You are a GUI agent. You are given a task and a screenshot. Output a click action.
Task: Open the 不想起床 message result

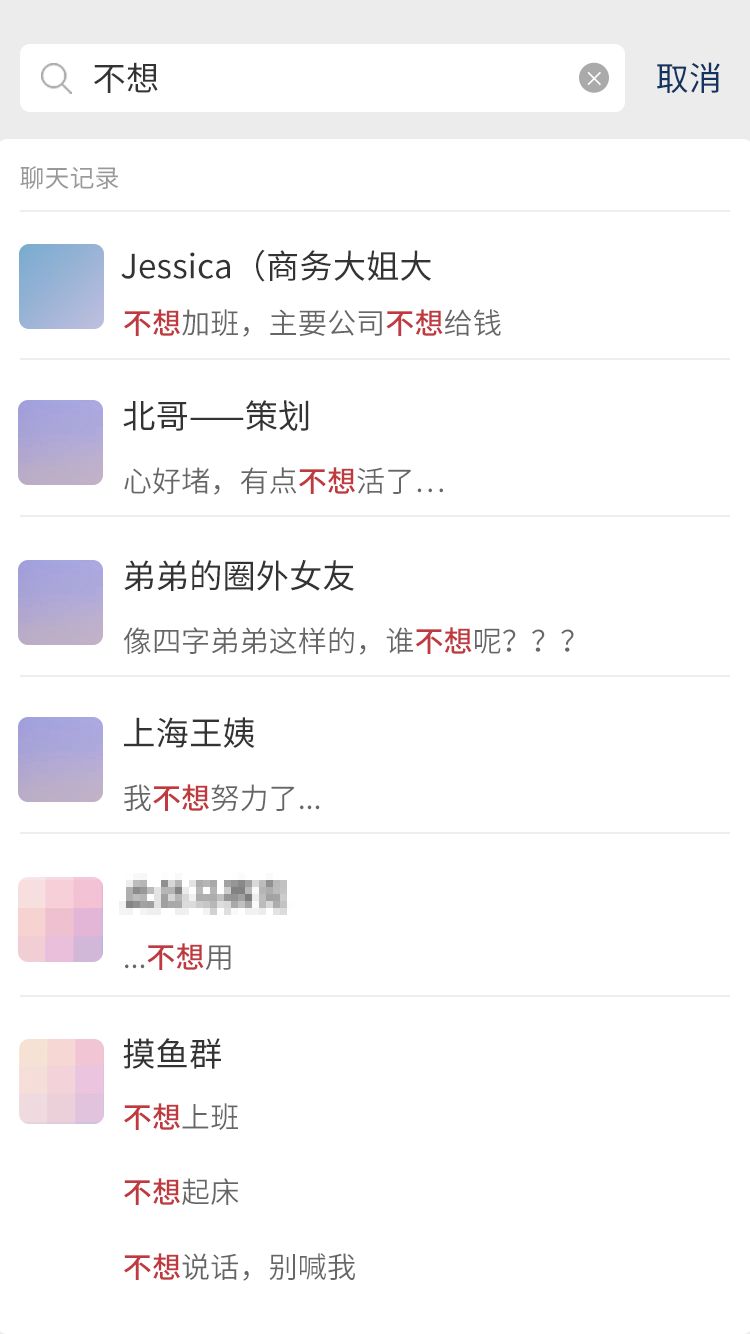click(180, 1191)
